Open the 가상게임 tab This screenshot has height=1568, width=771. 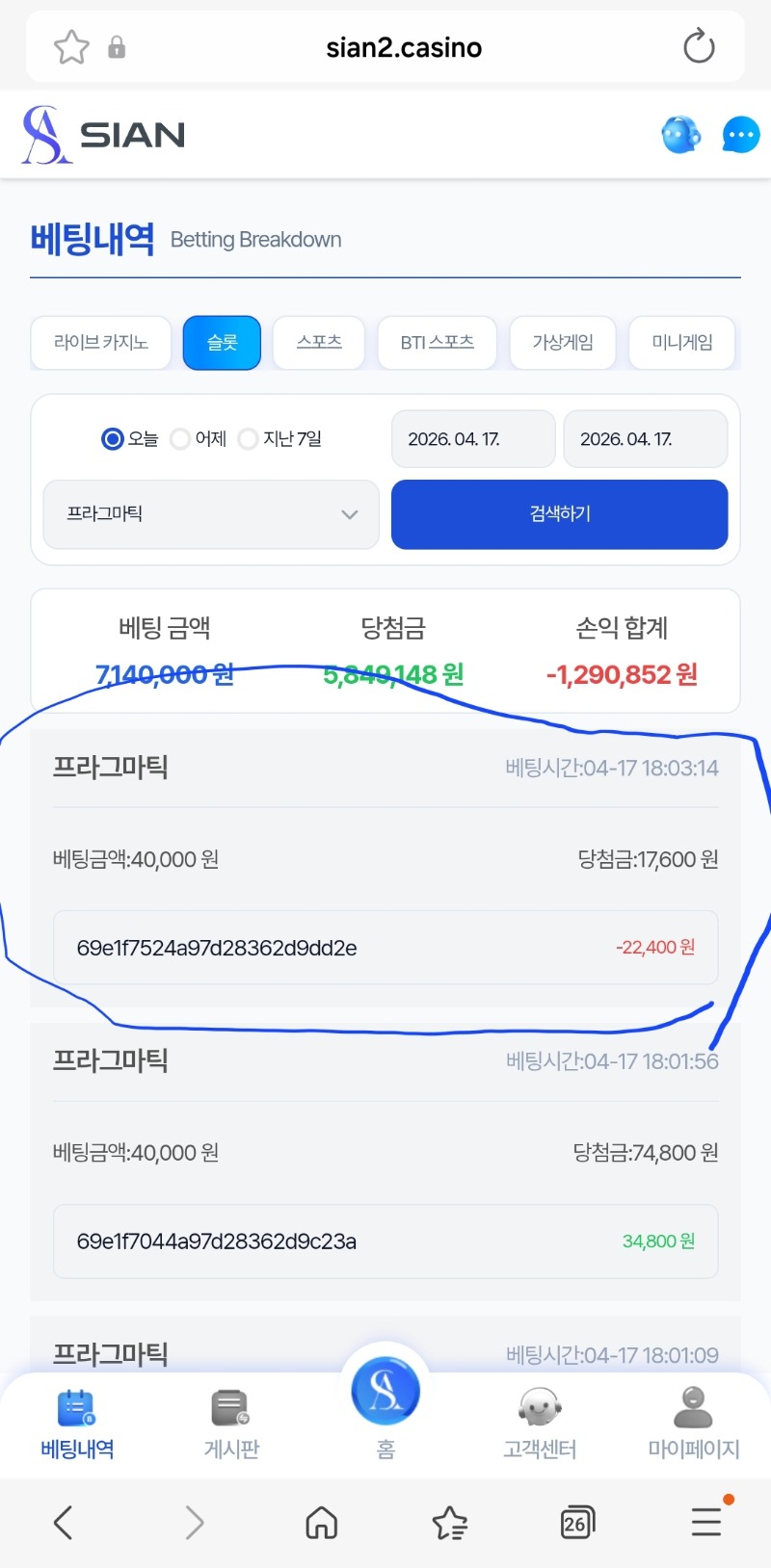(x=562, y=343)
